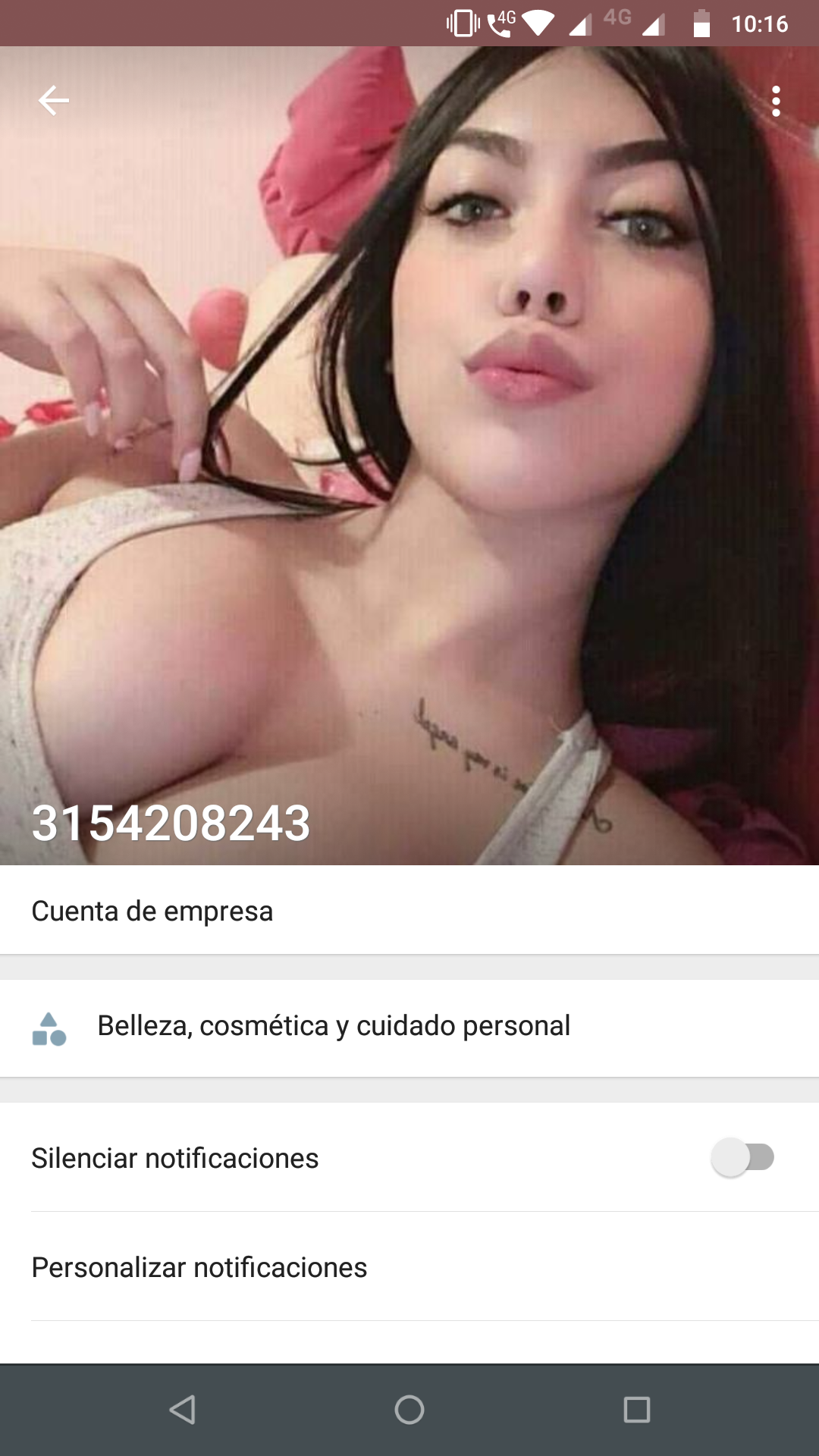The height and width of the screenshot is (1456, 819).
Task: Toggle Silenciar notificaciones switch
Action: 742,1157
